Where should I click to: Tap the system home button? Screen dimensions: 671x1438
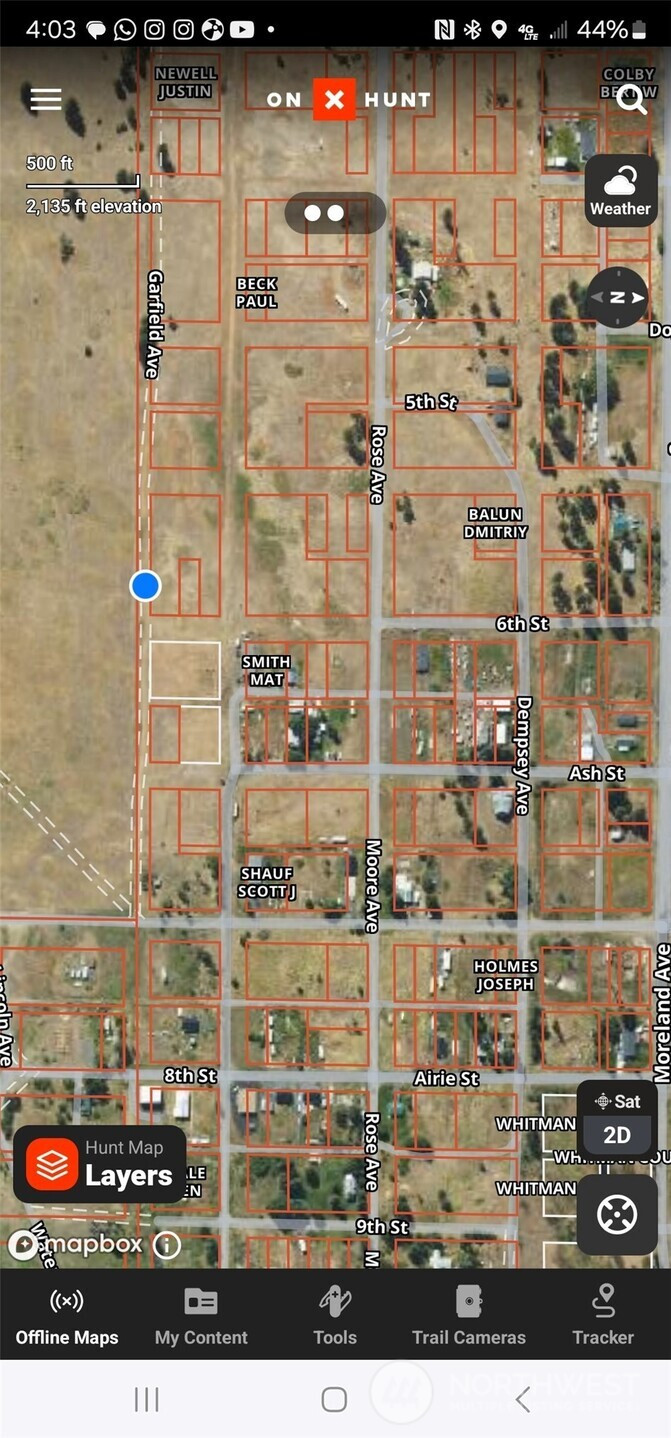[x=335, y=1400]
